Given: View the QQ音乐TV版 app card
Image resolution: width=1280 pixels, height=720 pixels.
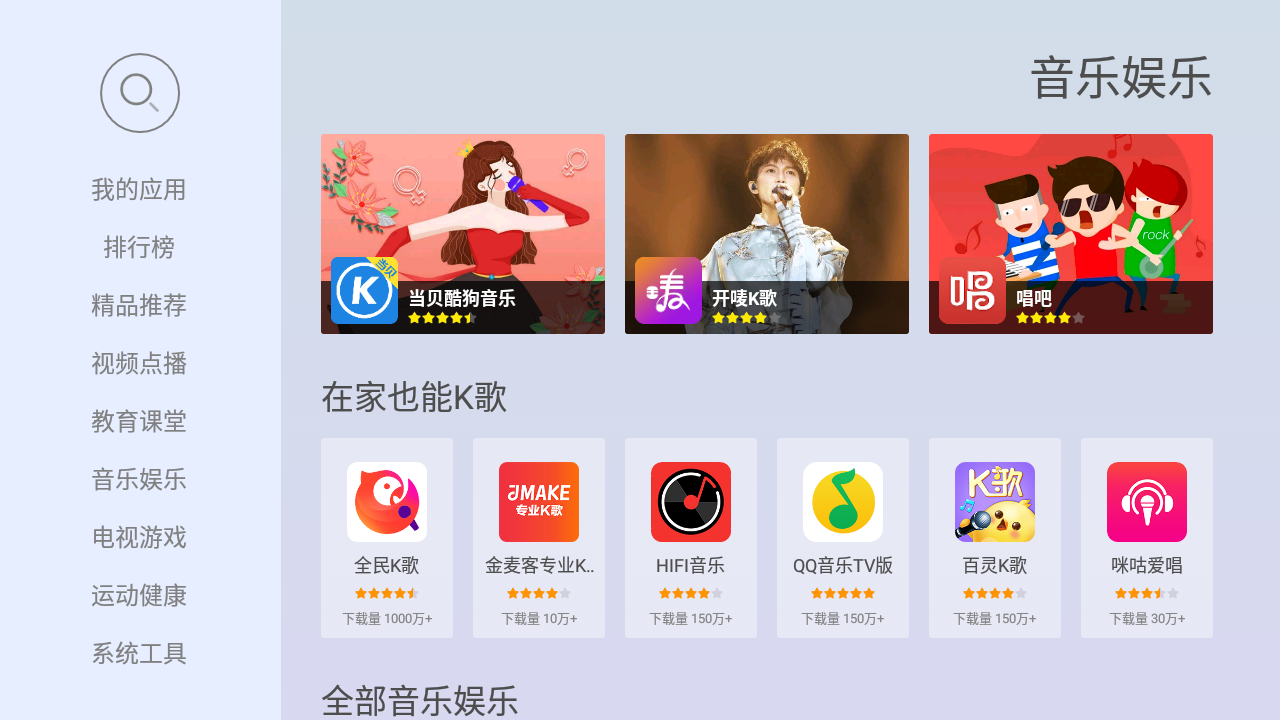Looking at the screenshot, I should tap(843, 538).
